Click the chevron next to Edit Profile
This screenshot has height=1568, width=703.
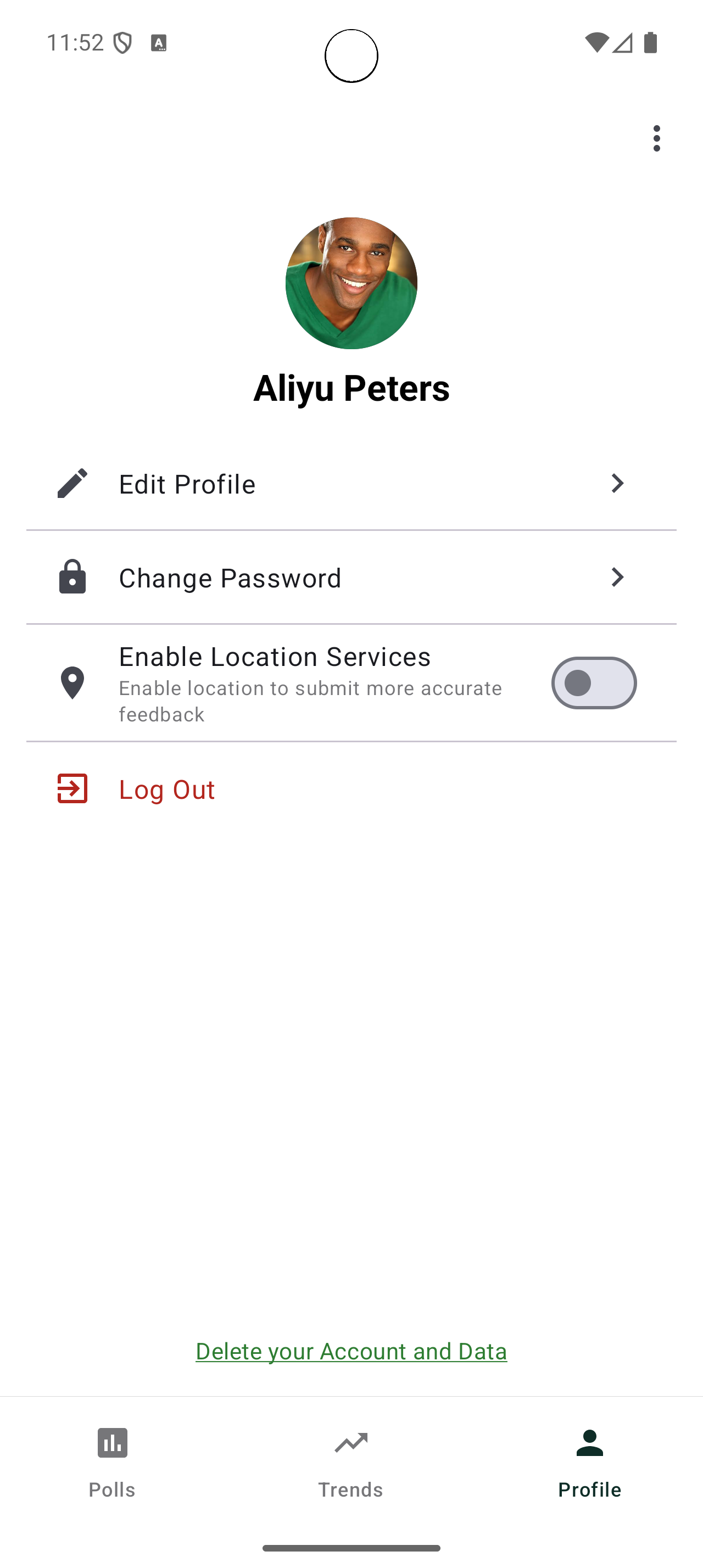(x=617, y=483)
